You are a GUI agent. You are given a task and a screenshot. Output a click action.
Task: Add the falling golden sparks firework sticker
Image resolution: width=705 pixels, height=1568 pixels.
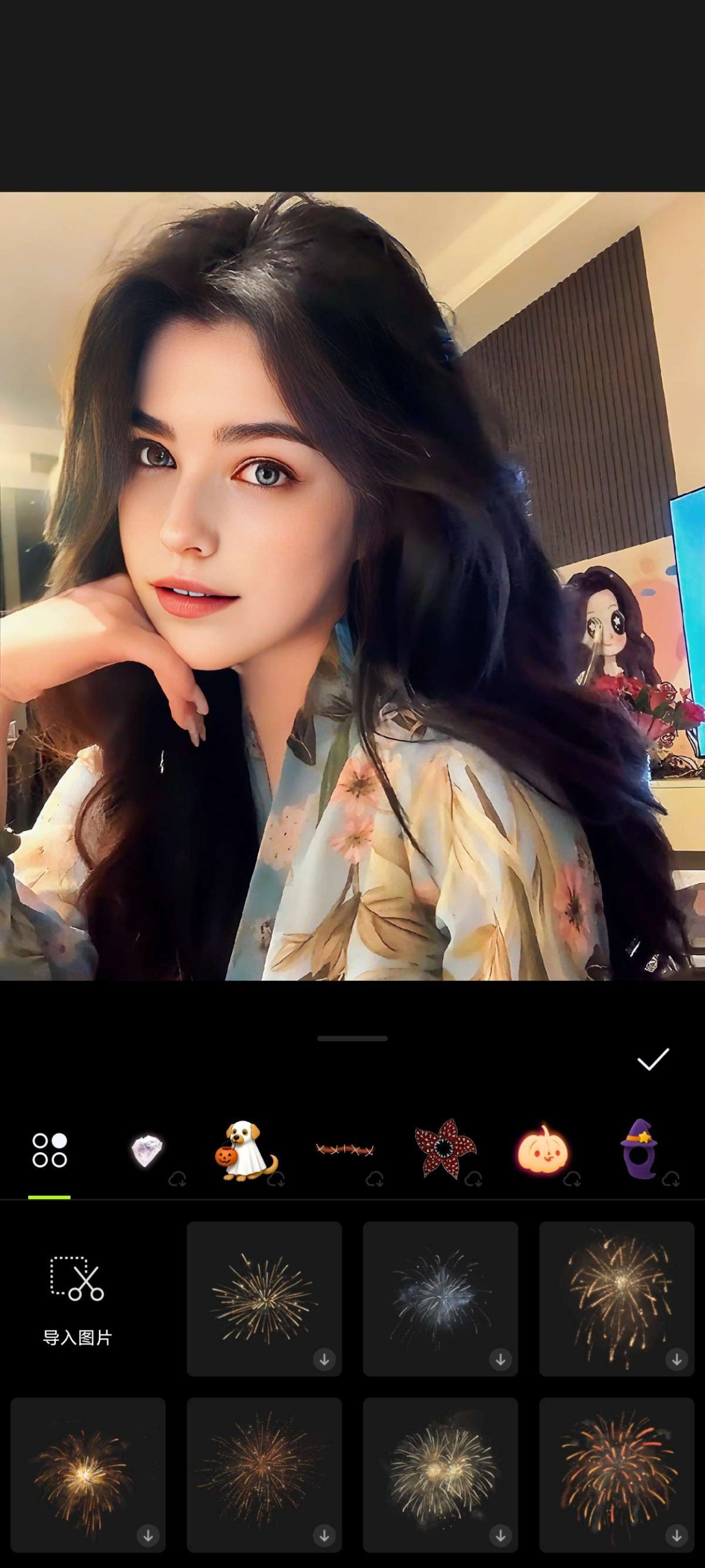(617, 1298)
